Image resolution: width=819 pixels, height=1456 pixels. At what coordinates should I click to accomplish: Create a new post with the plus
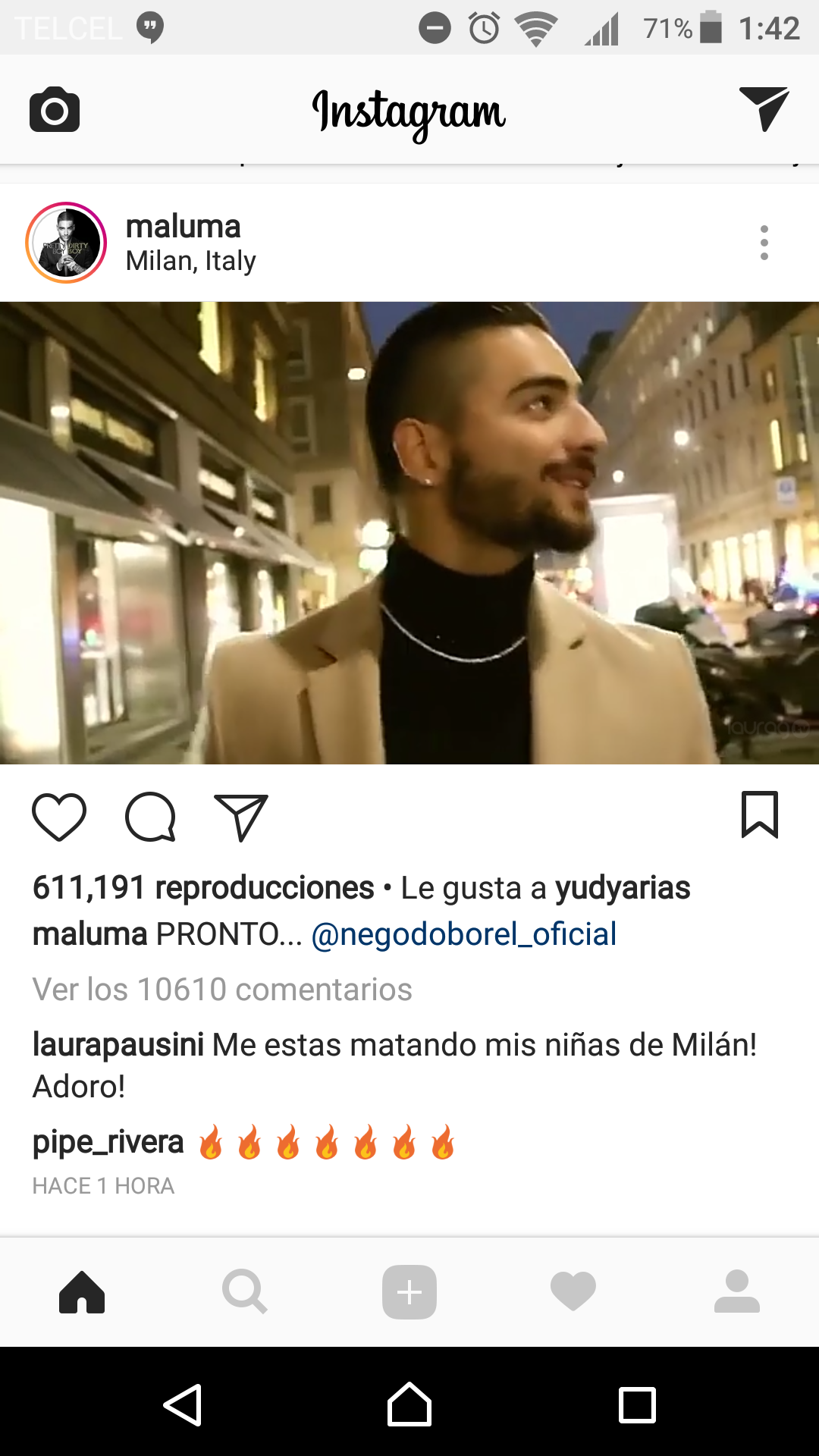pyautogui.click(x=409, y=1291)
